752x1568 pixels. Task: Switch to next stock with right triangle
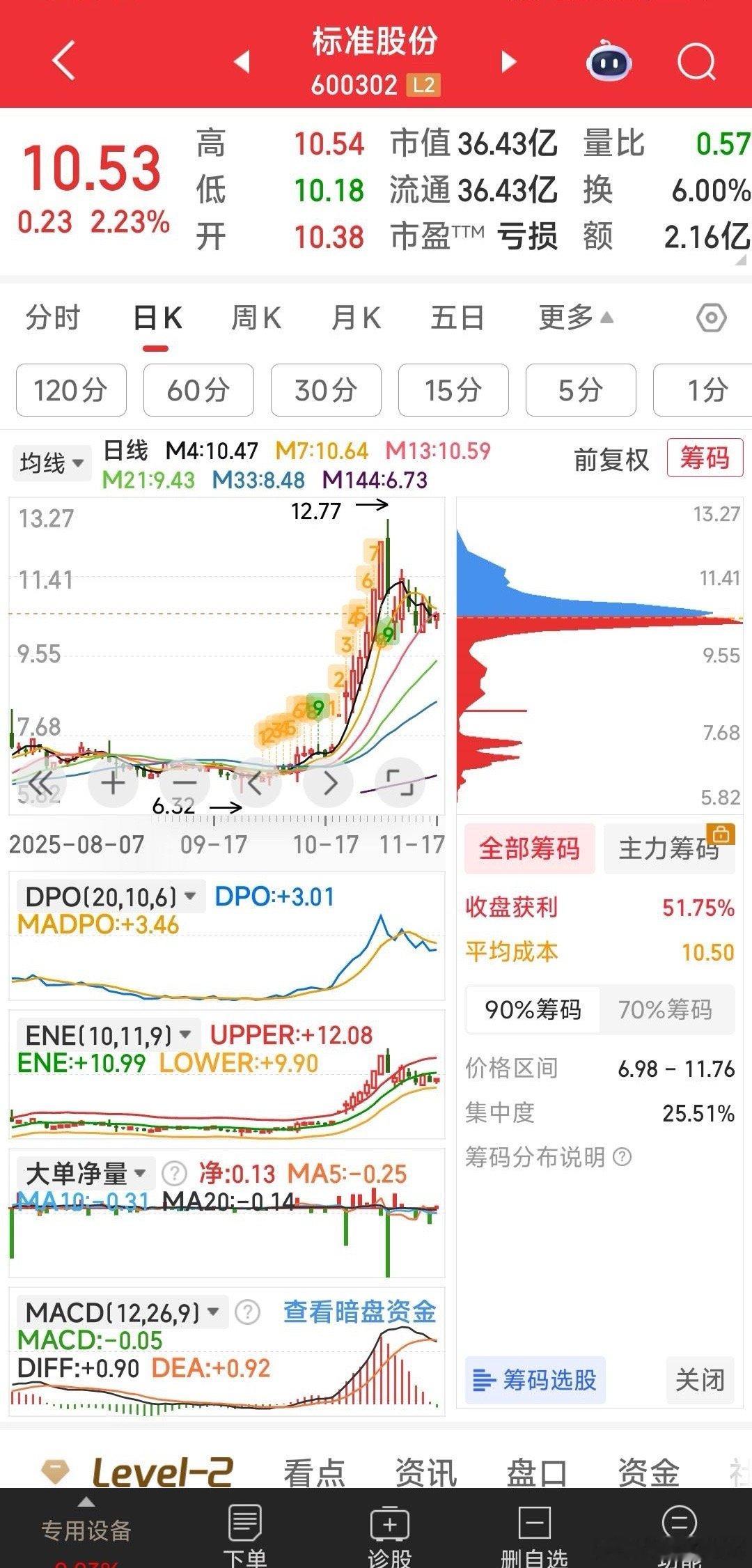[509, 62]
